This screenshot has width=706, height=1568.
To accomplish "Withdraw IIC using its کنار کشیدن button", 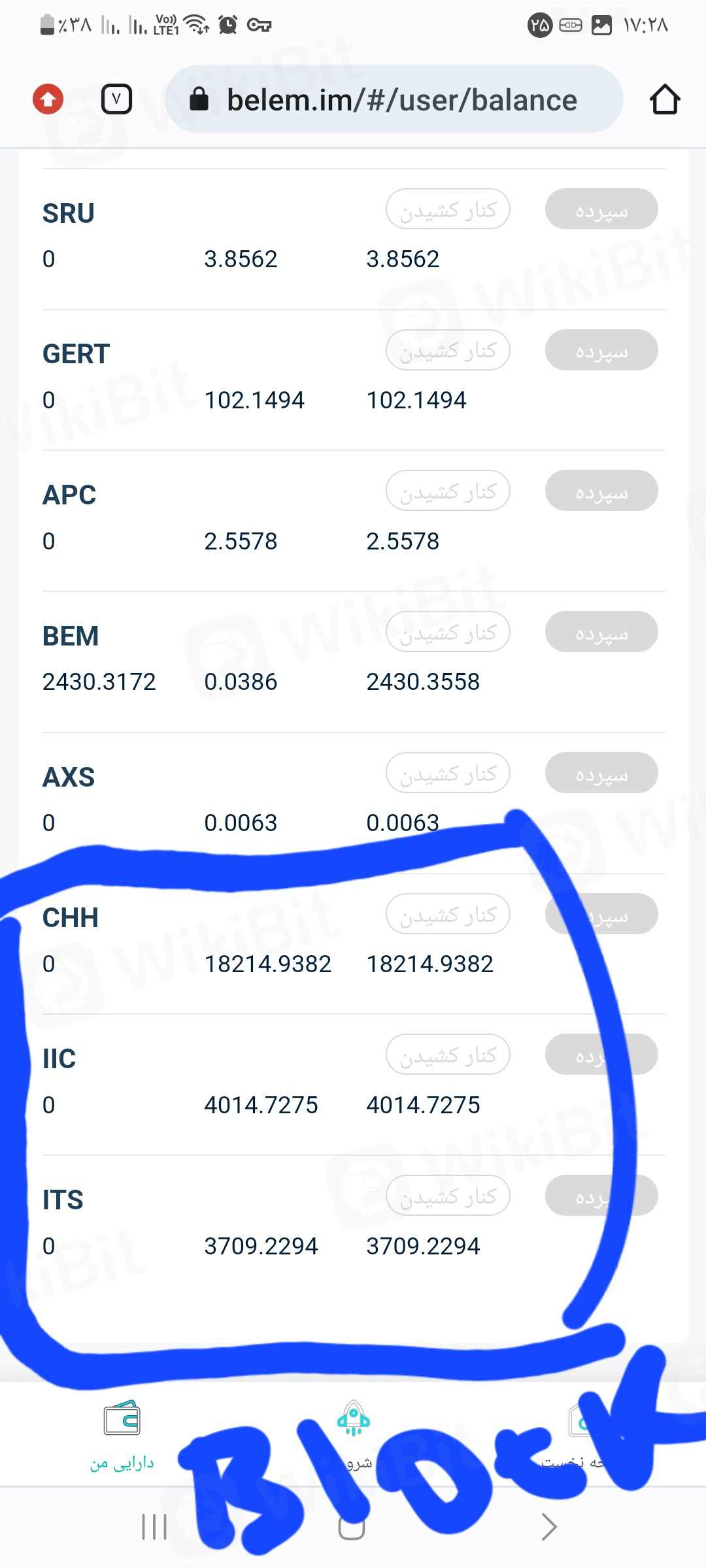I will [448, 1055].
